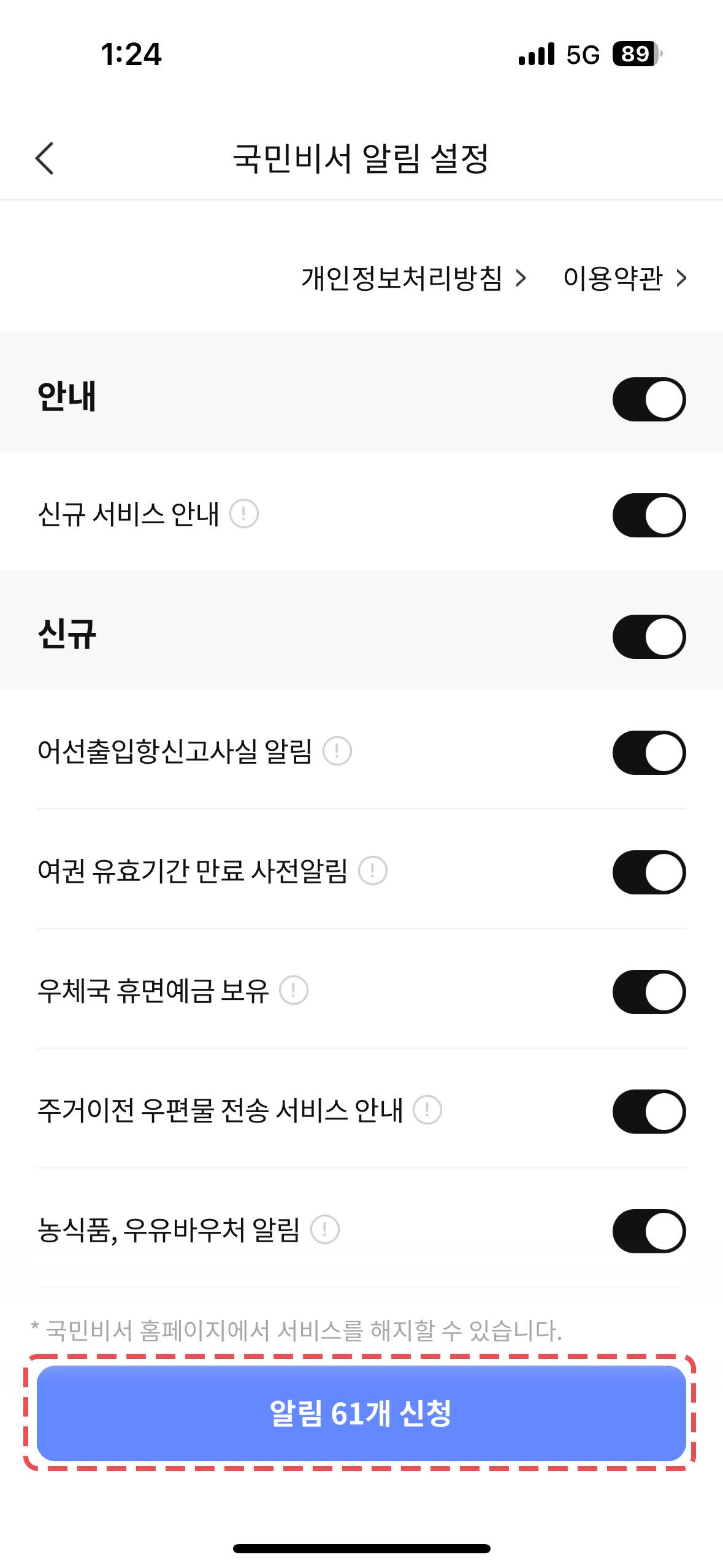Turn off 주거이전 우편물 전송 서비스 안내
723x1568 pixels.
tap(649, 1112)
